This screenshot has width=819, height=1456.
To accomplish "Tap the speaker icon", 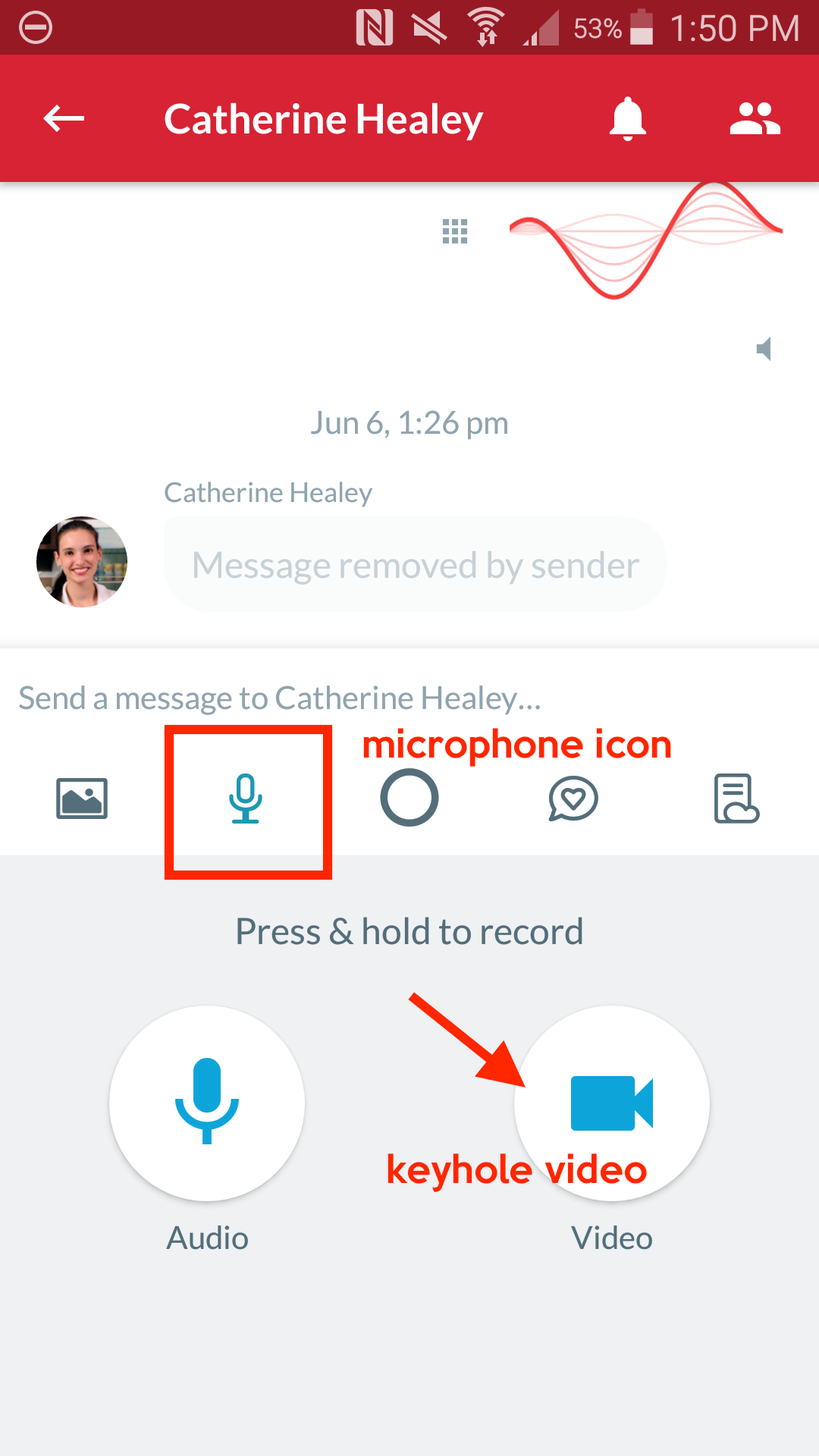I will (x=764, y=350).
